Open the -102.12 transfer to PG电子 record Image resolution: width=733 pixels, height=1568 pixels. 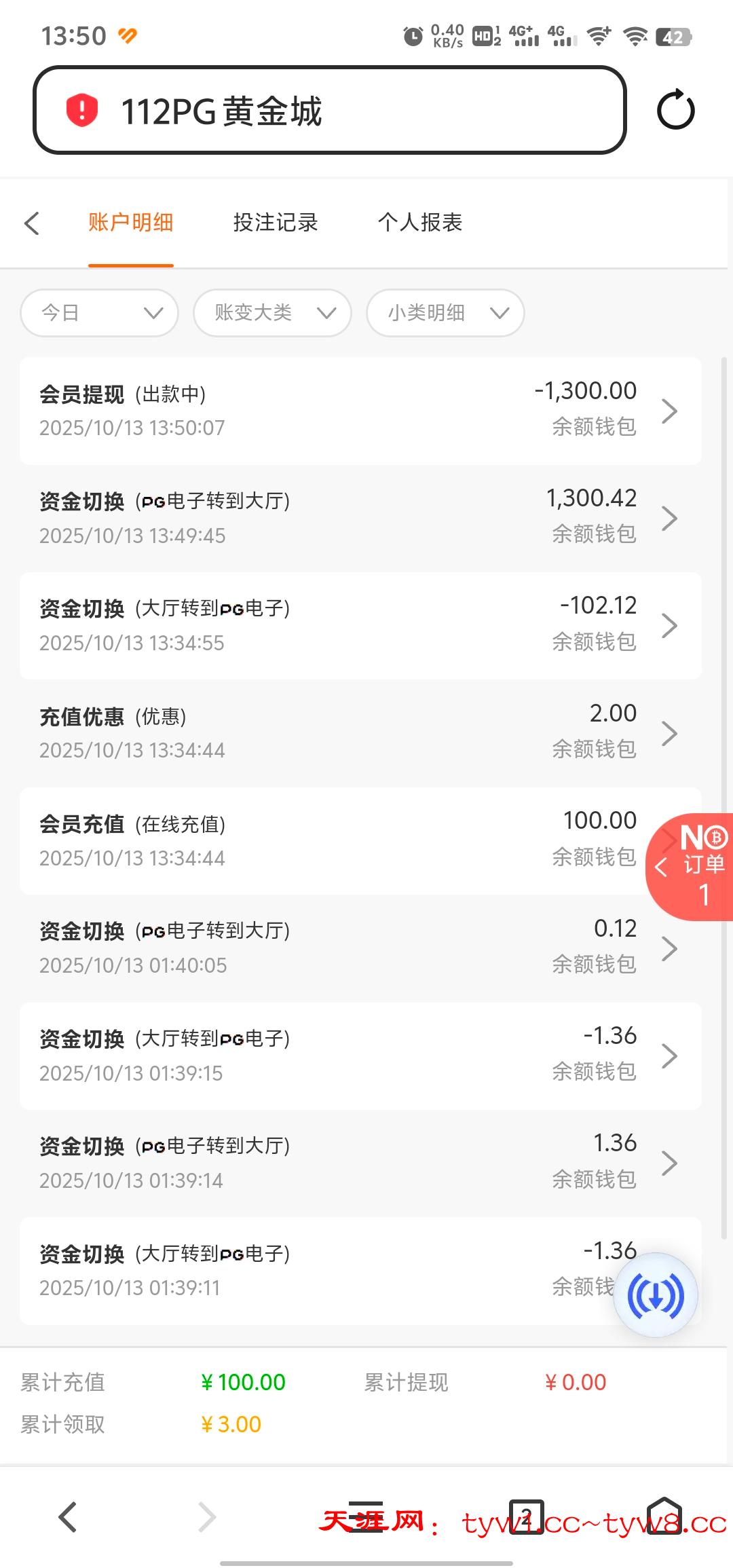click(360, 625)
